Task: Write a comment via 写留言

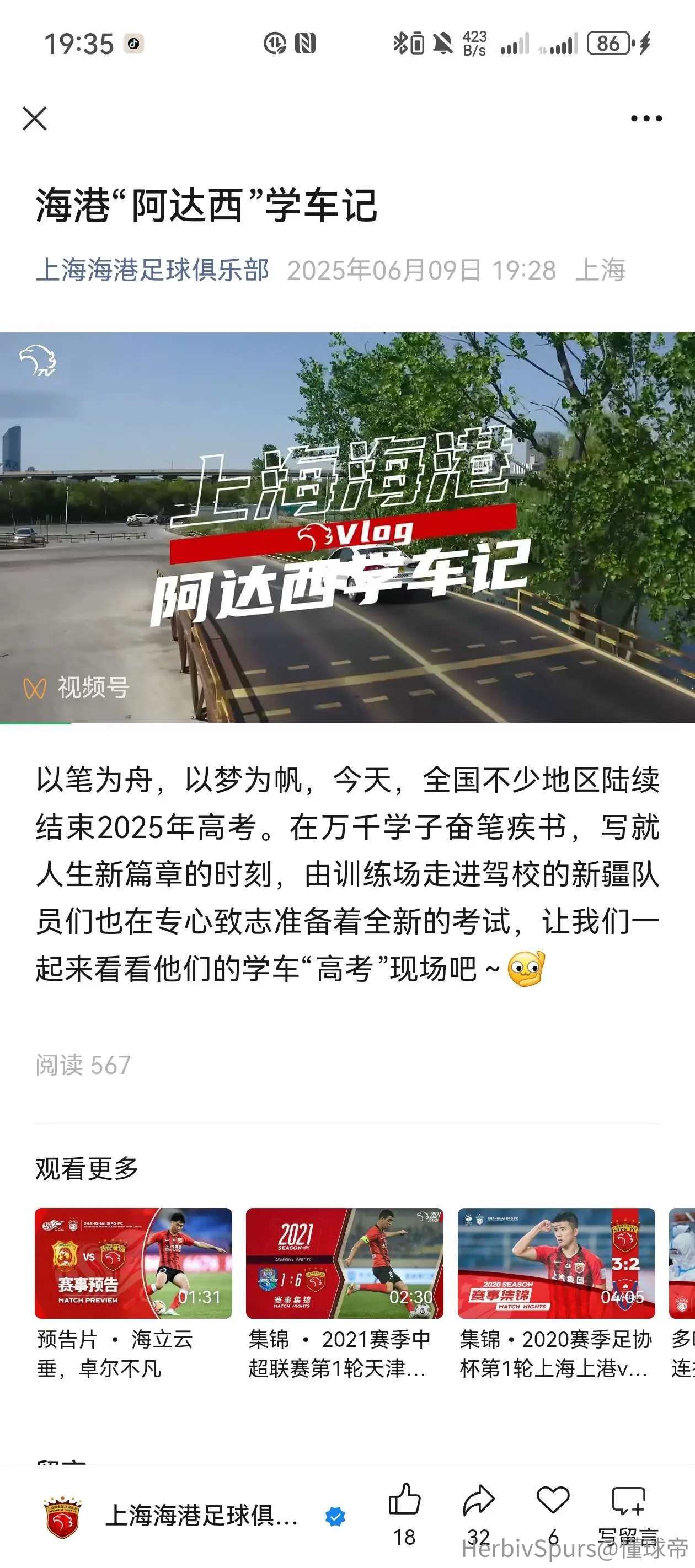Action: [628, 1514]
